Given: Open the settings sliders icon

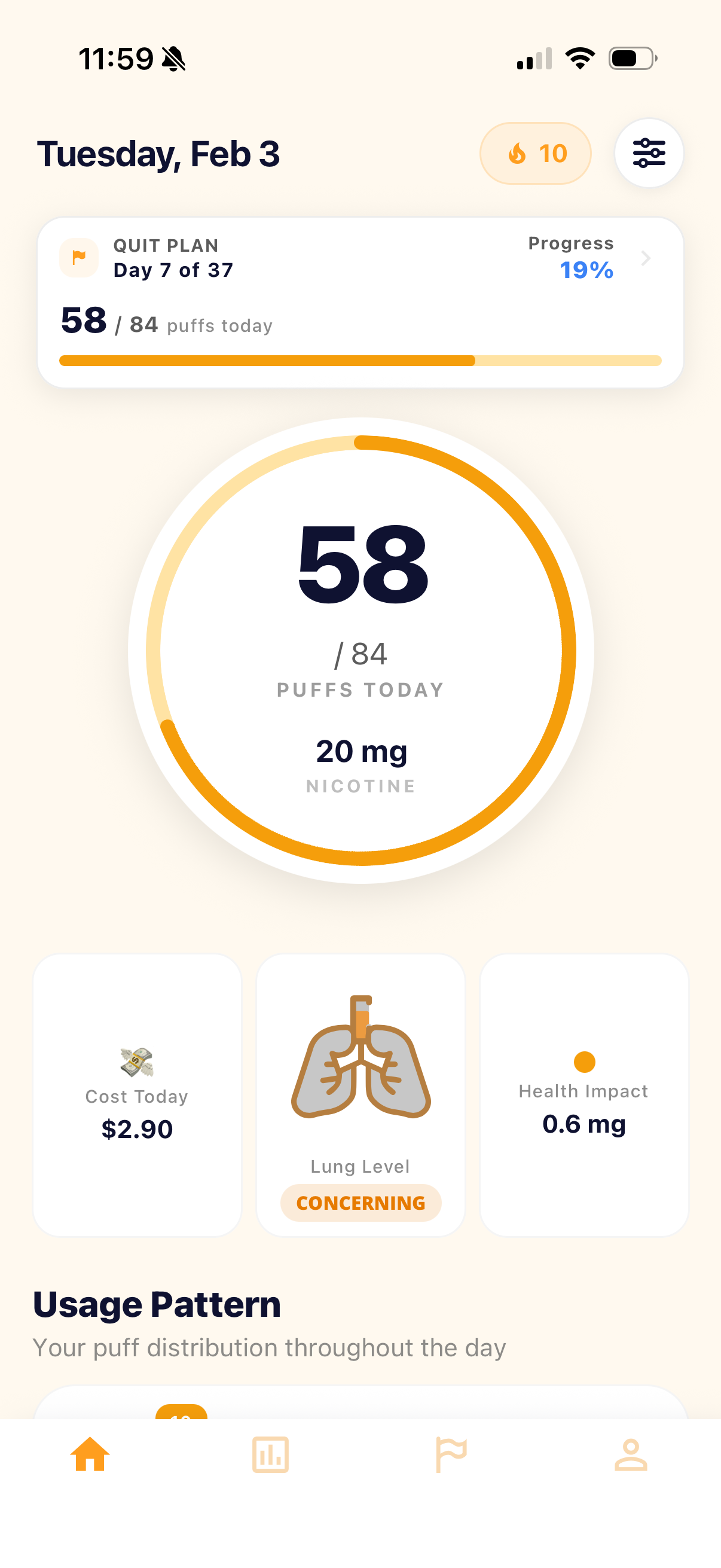Looking at the screenshot, I should tap(649, 152).
